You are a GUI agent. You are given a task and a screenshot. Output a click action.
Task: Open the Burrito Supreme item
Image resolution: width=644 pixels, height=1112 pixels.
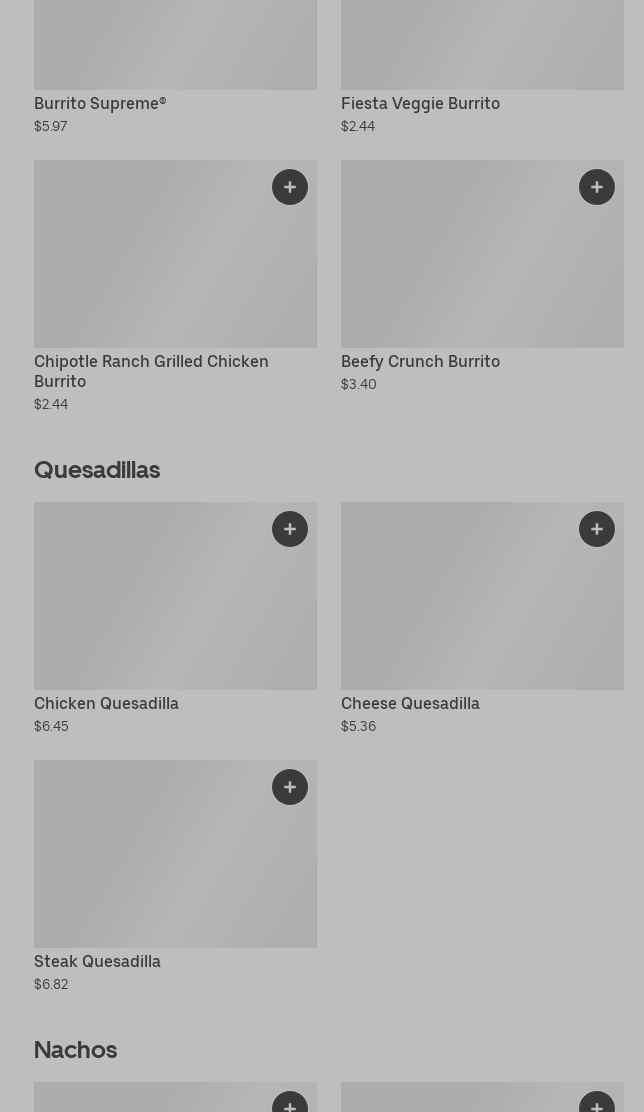(175, 67)
